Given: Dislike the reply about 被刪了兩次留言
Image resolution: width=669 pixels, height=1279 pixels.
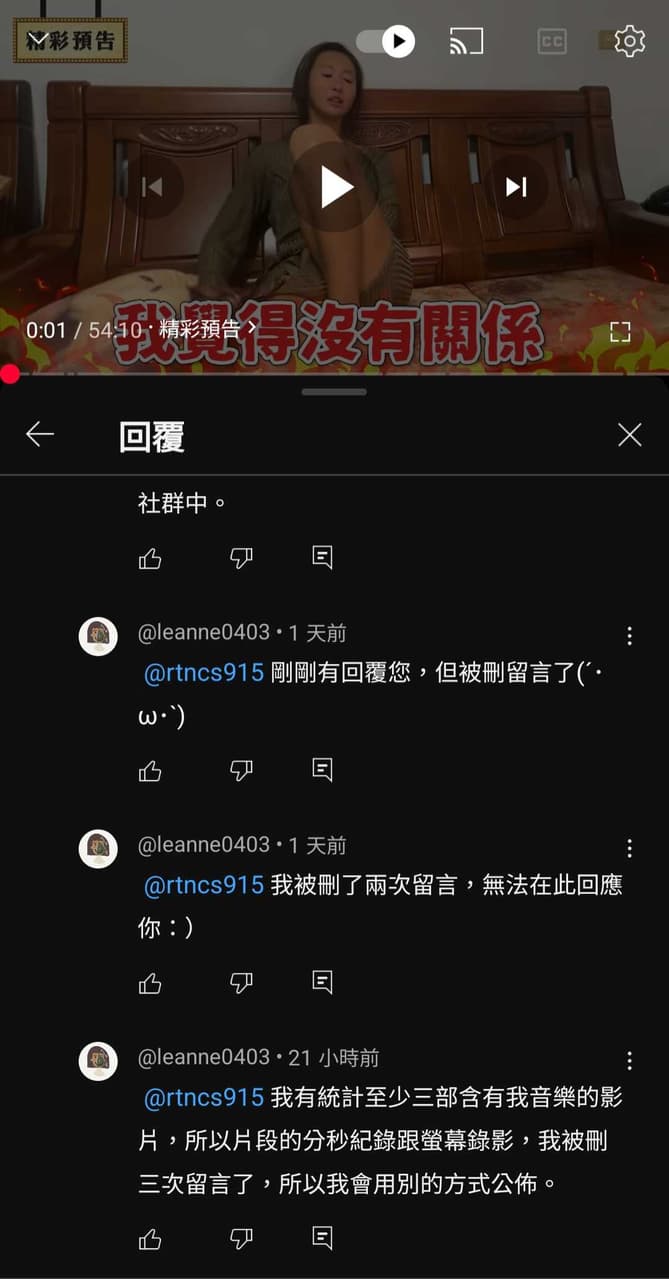Looking at the screenshot, I should coord(241,983).
